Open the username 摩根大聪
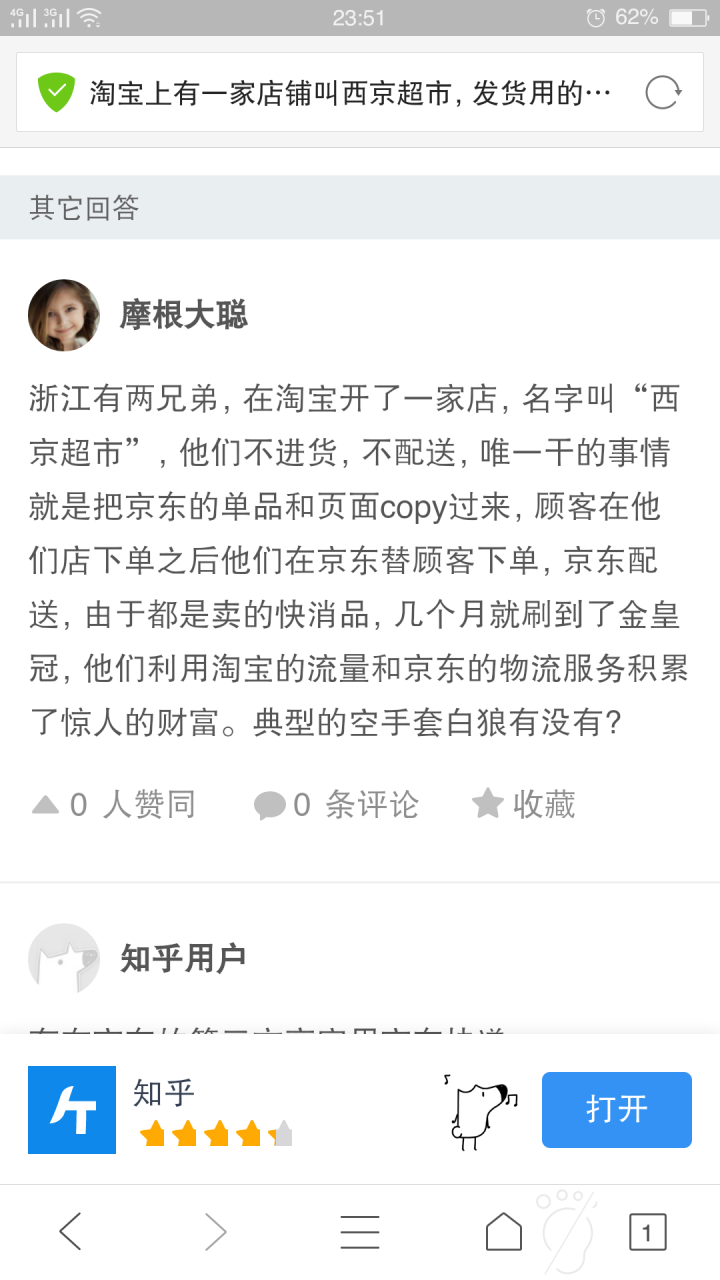Screen dimensions: 720x1280 [x=184, y=315]
